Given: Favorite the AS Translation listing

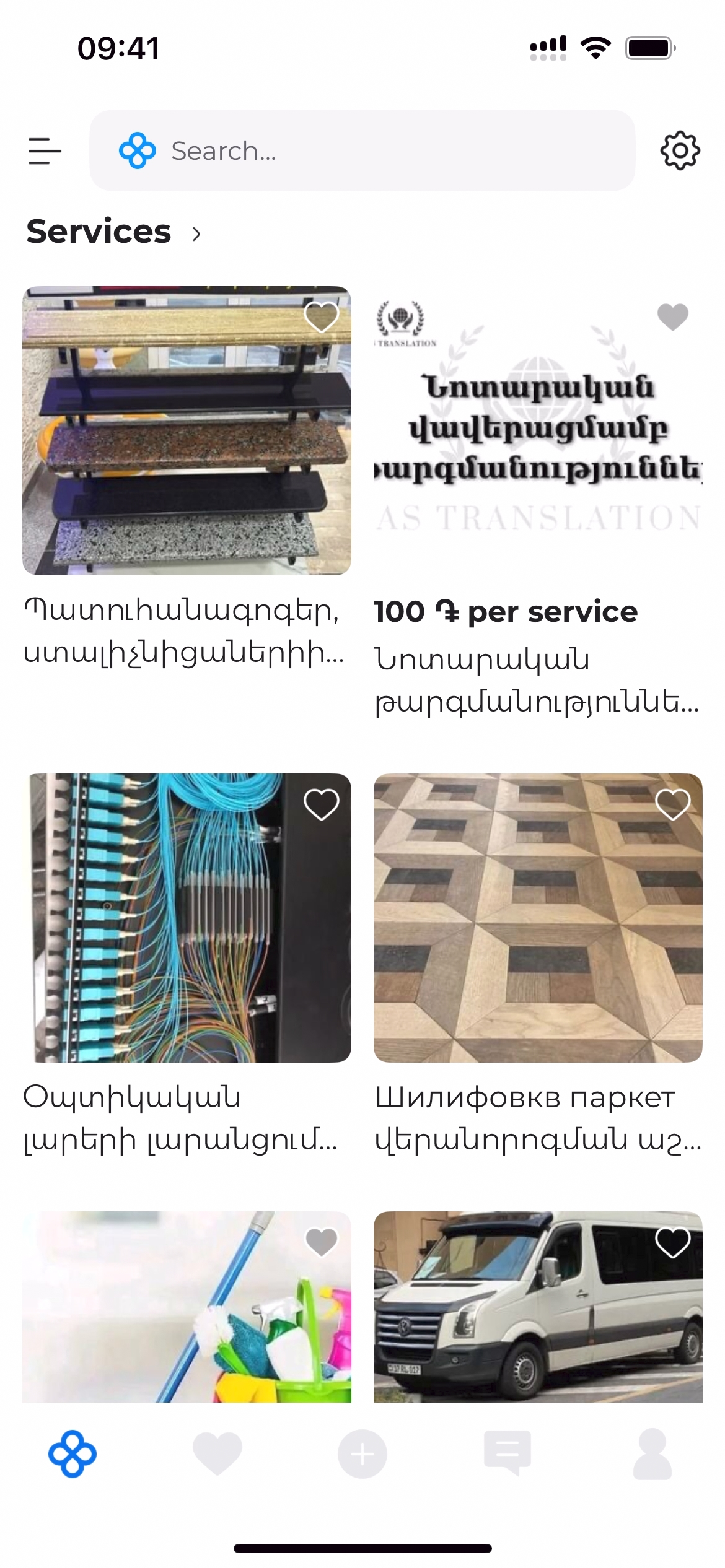Looking at the screenshot, I should (672, 318).
